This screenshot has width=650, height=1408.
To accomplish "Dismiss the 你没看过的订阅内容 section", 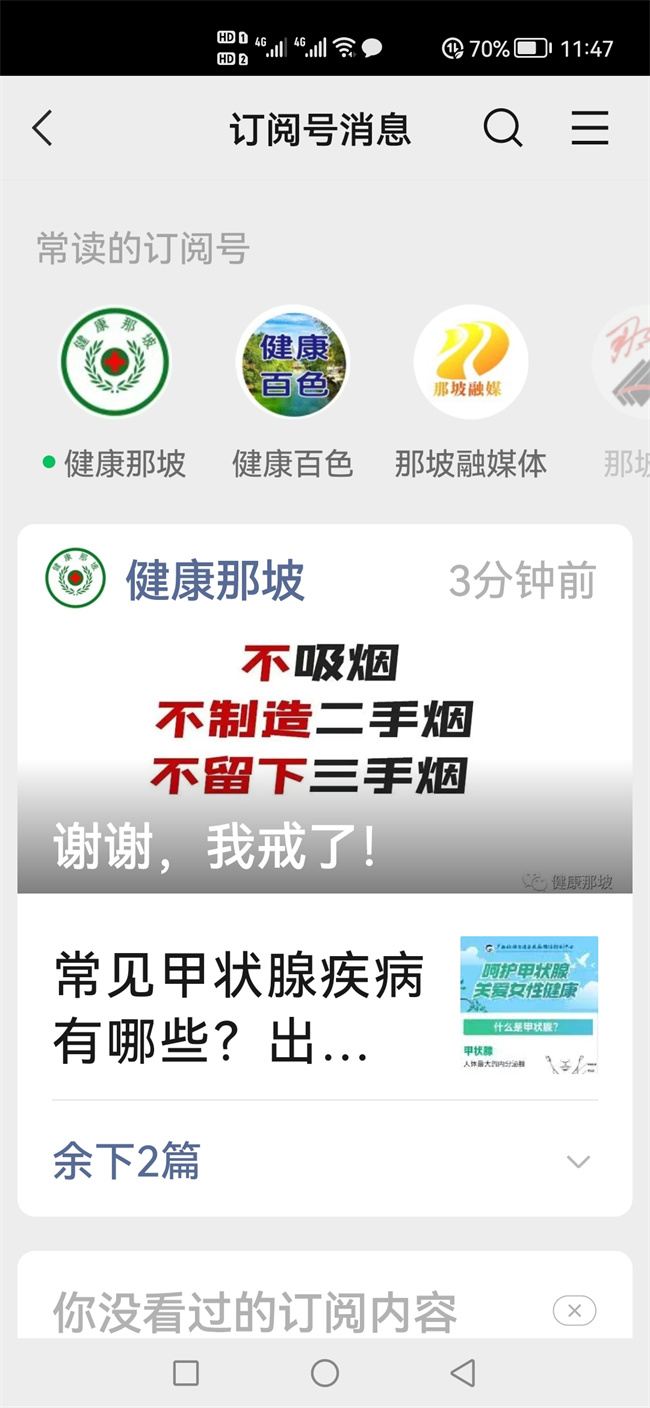I will (x=574, y=1311).
